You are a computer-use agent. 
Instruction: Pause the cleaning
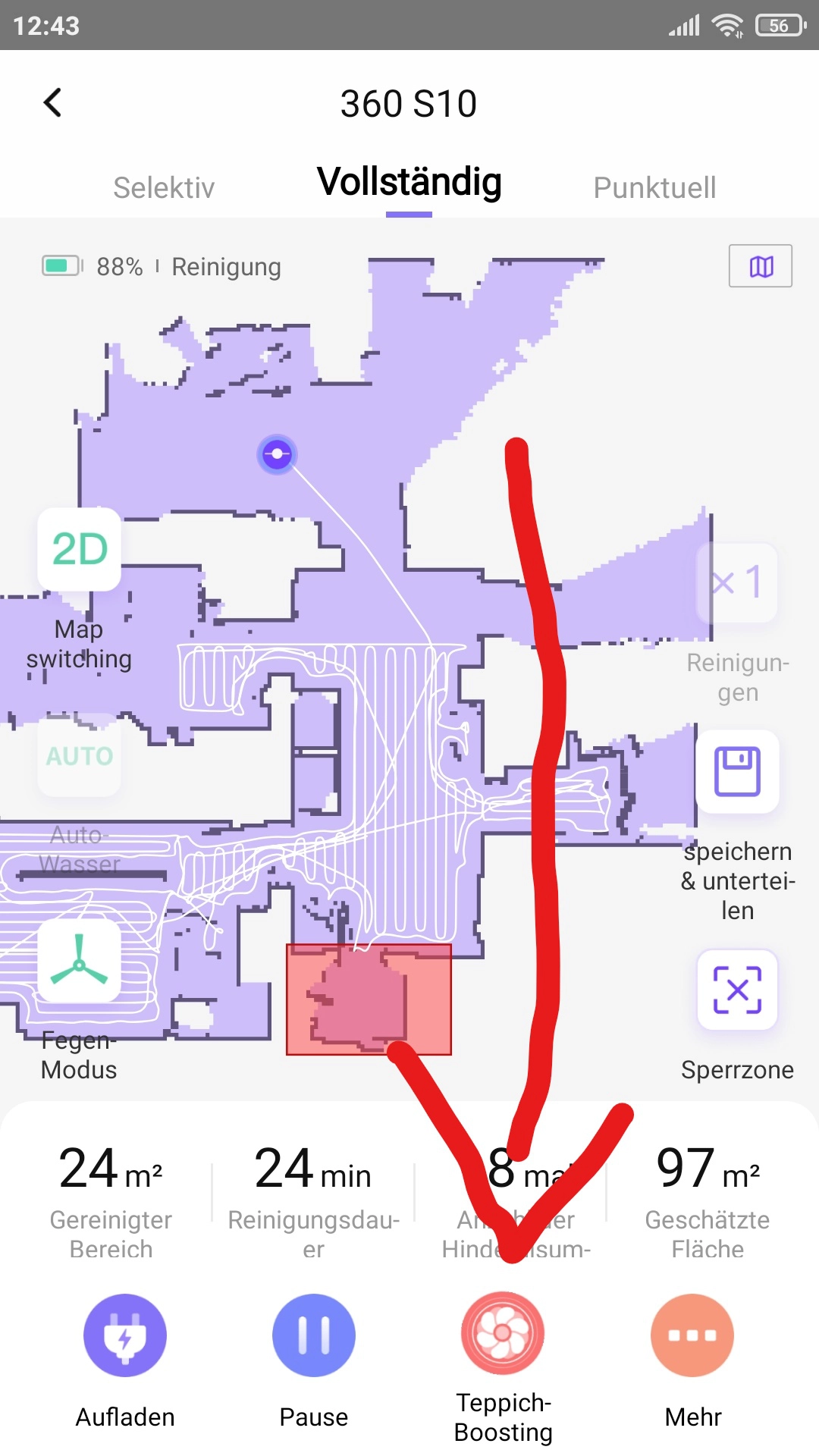314,1335
